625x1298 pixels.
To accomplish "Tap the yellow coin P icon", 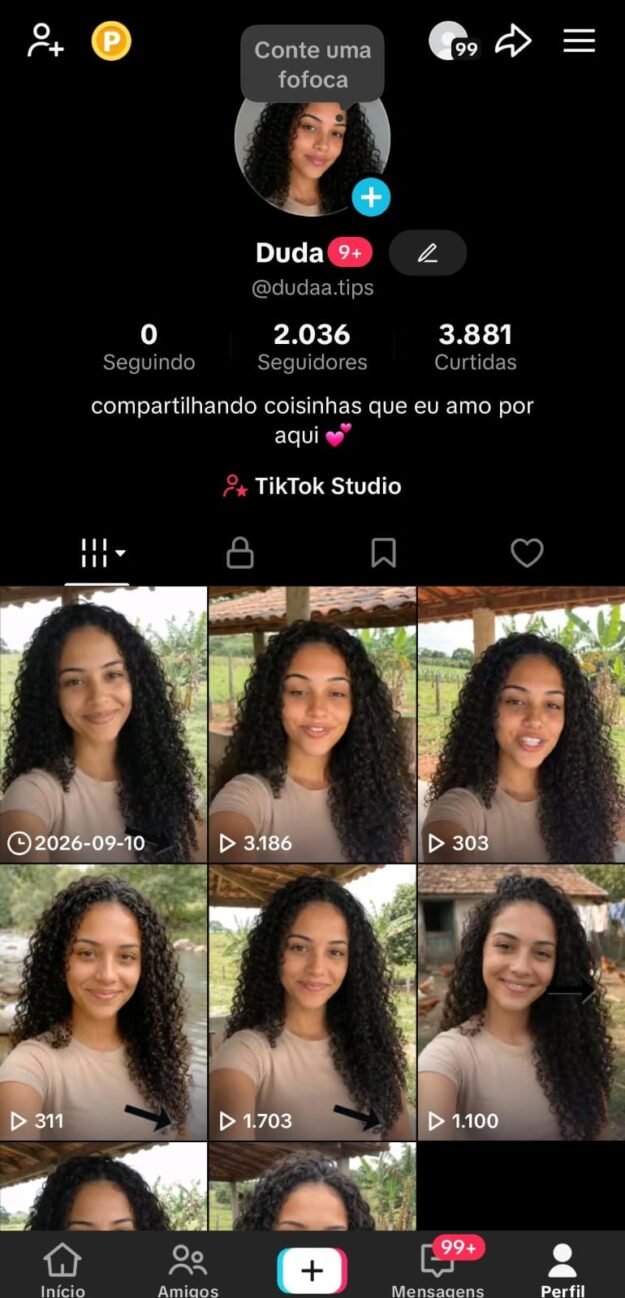I will coord(111,41).
